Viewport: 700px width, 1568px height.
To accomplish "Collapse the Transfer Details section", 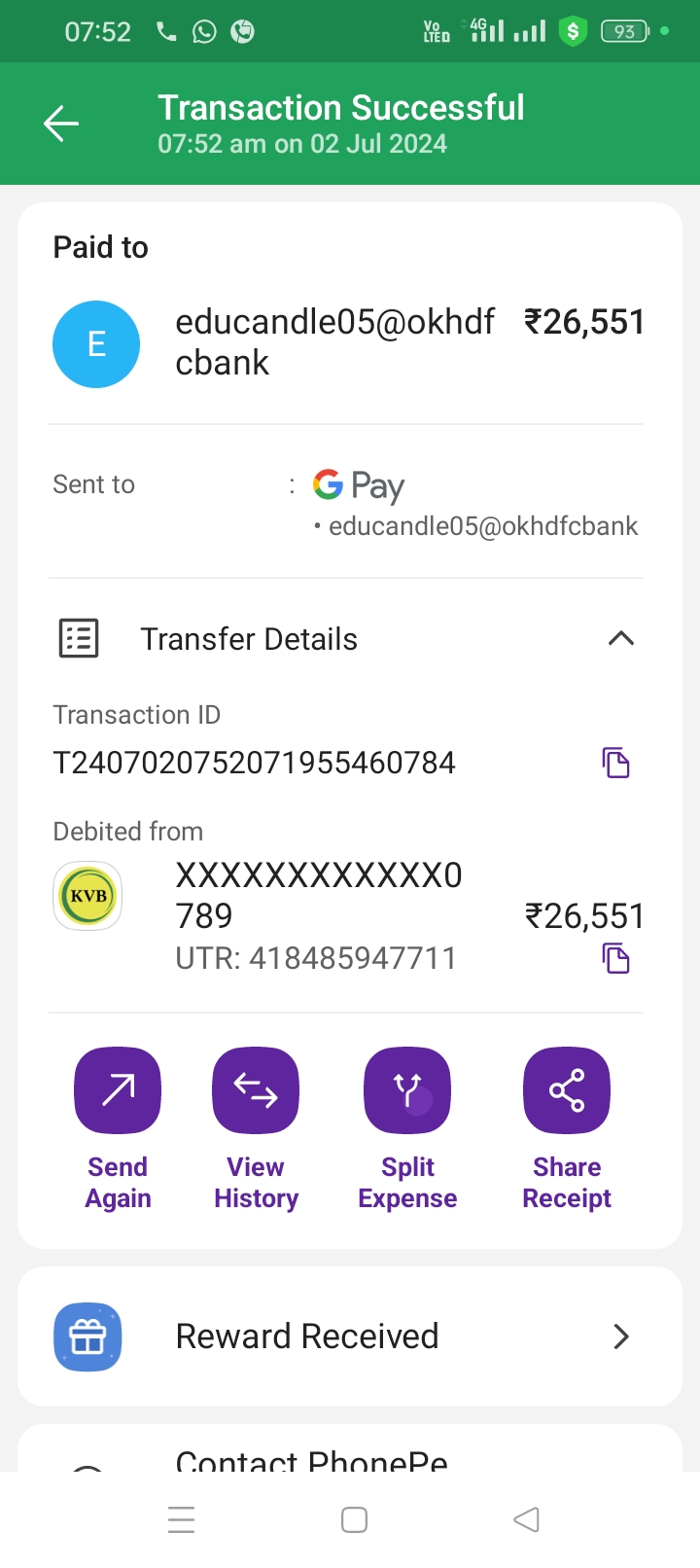I will (620, 639).
